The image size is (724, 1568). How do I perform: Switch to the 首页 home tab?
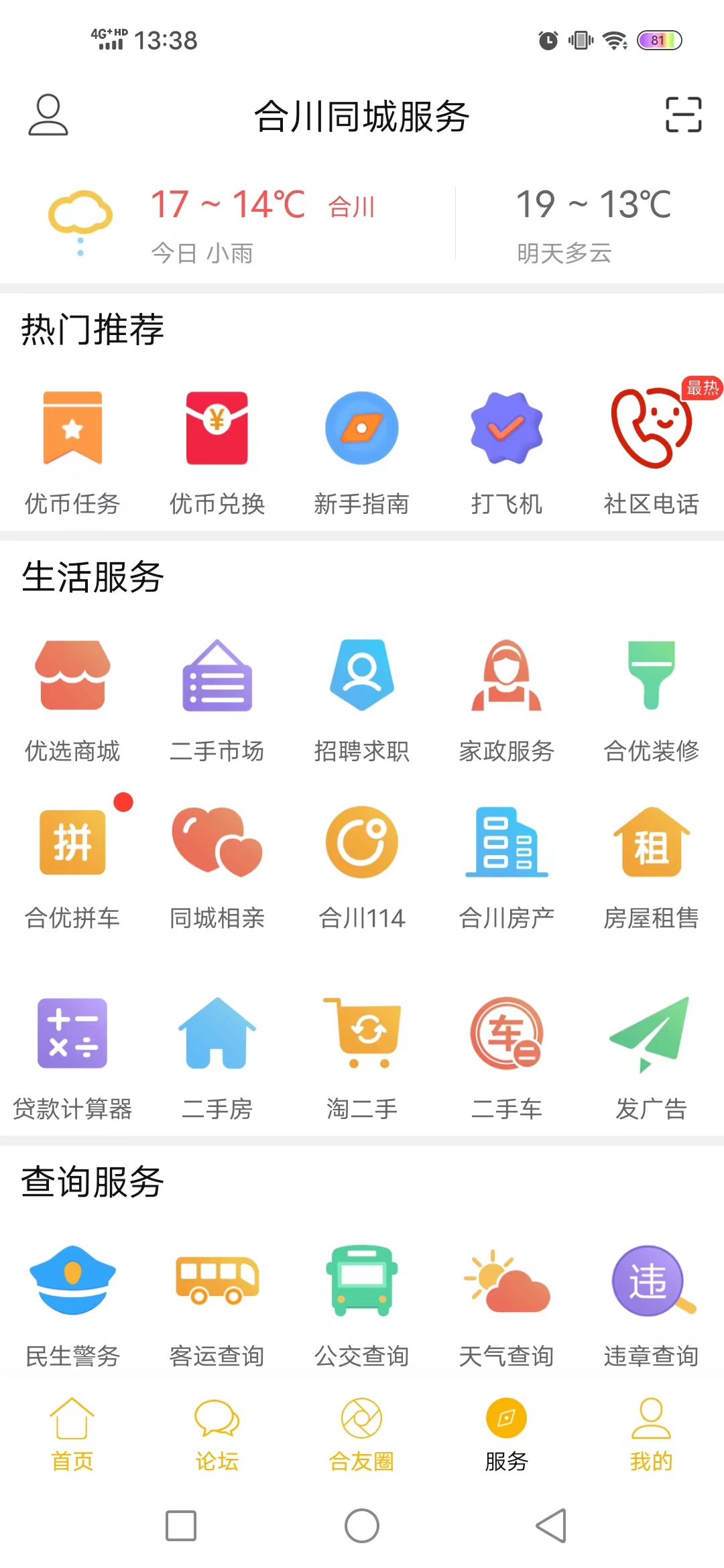(72, 1434)
